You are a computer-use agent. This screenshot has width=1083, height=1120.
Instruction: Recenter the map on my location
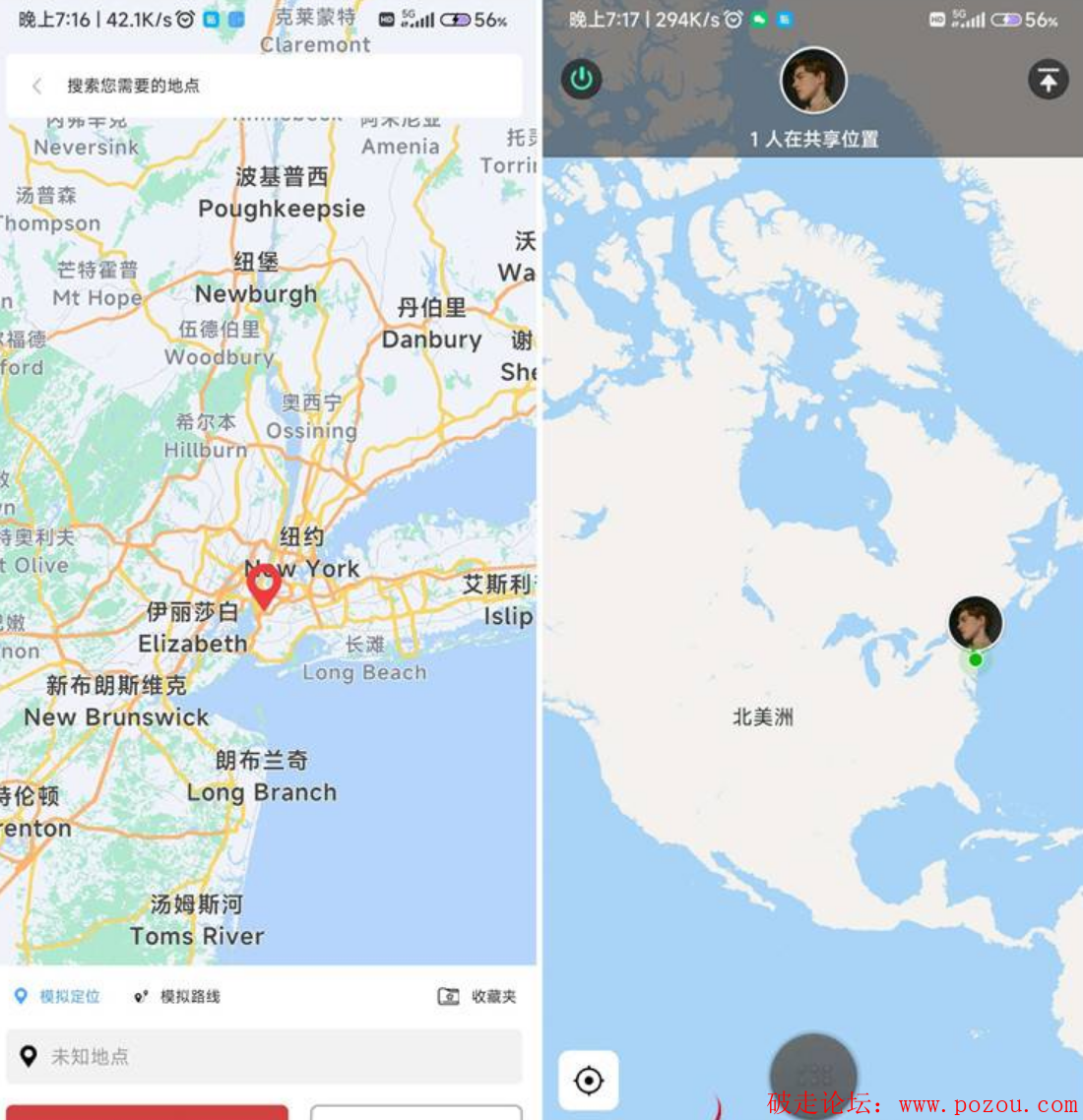589,1080
